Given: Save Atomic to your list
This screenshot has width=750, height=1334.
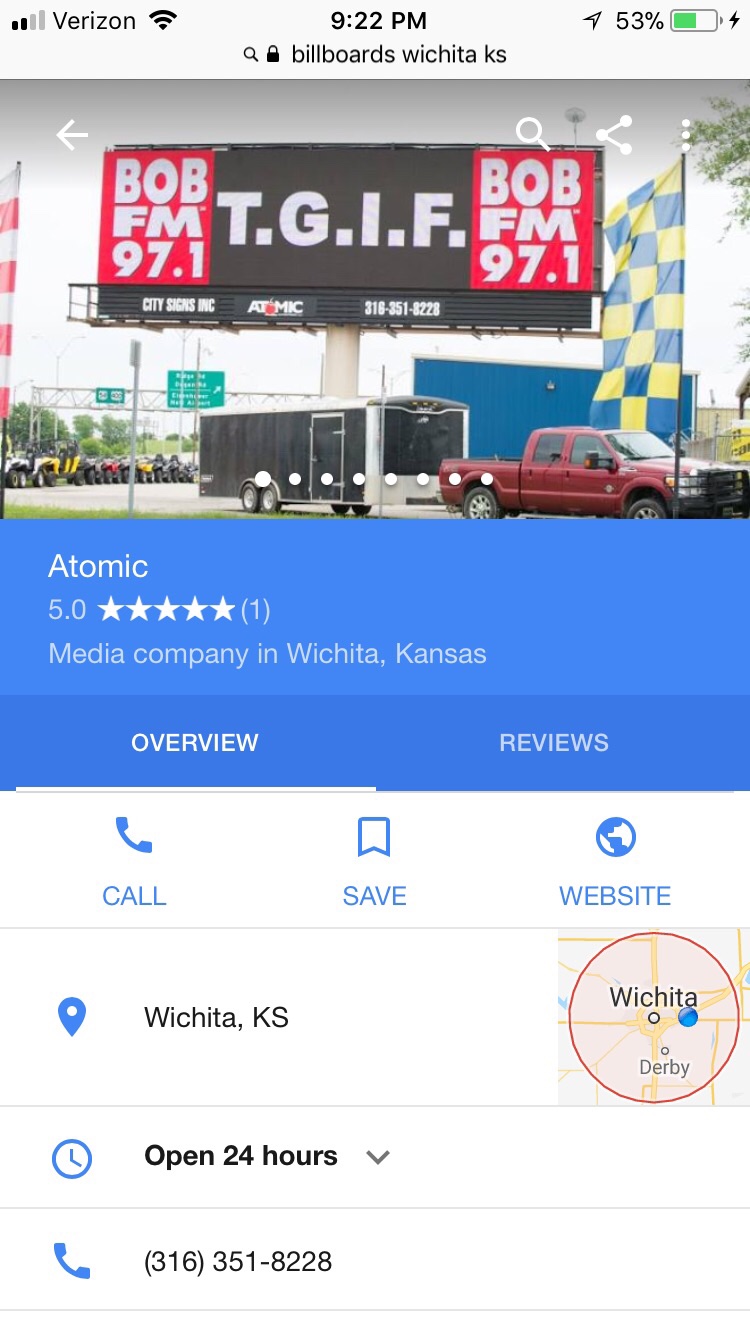Looking at the screenshot, I should tap(374, 861).
